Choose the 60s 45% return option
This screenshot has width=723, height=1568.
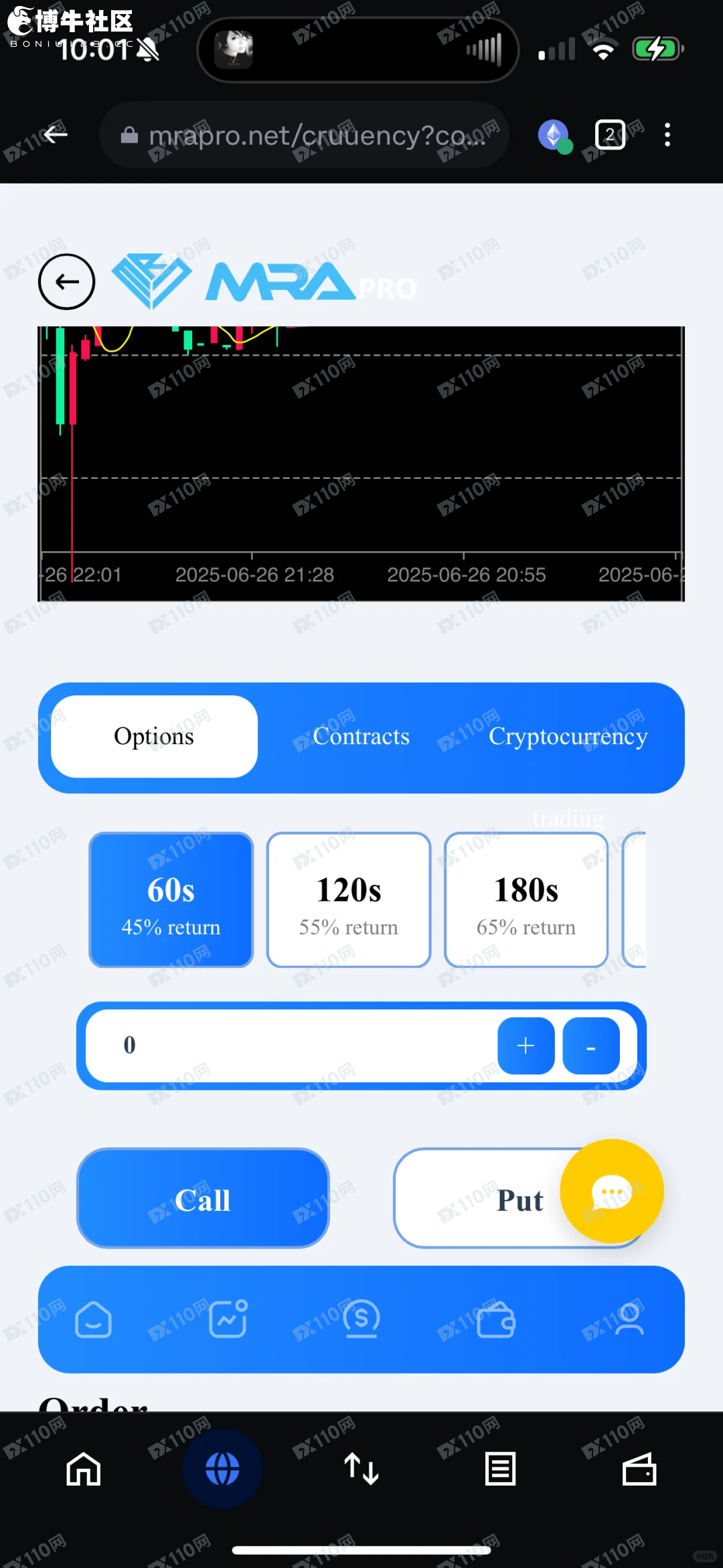click(171, 900)
